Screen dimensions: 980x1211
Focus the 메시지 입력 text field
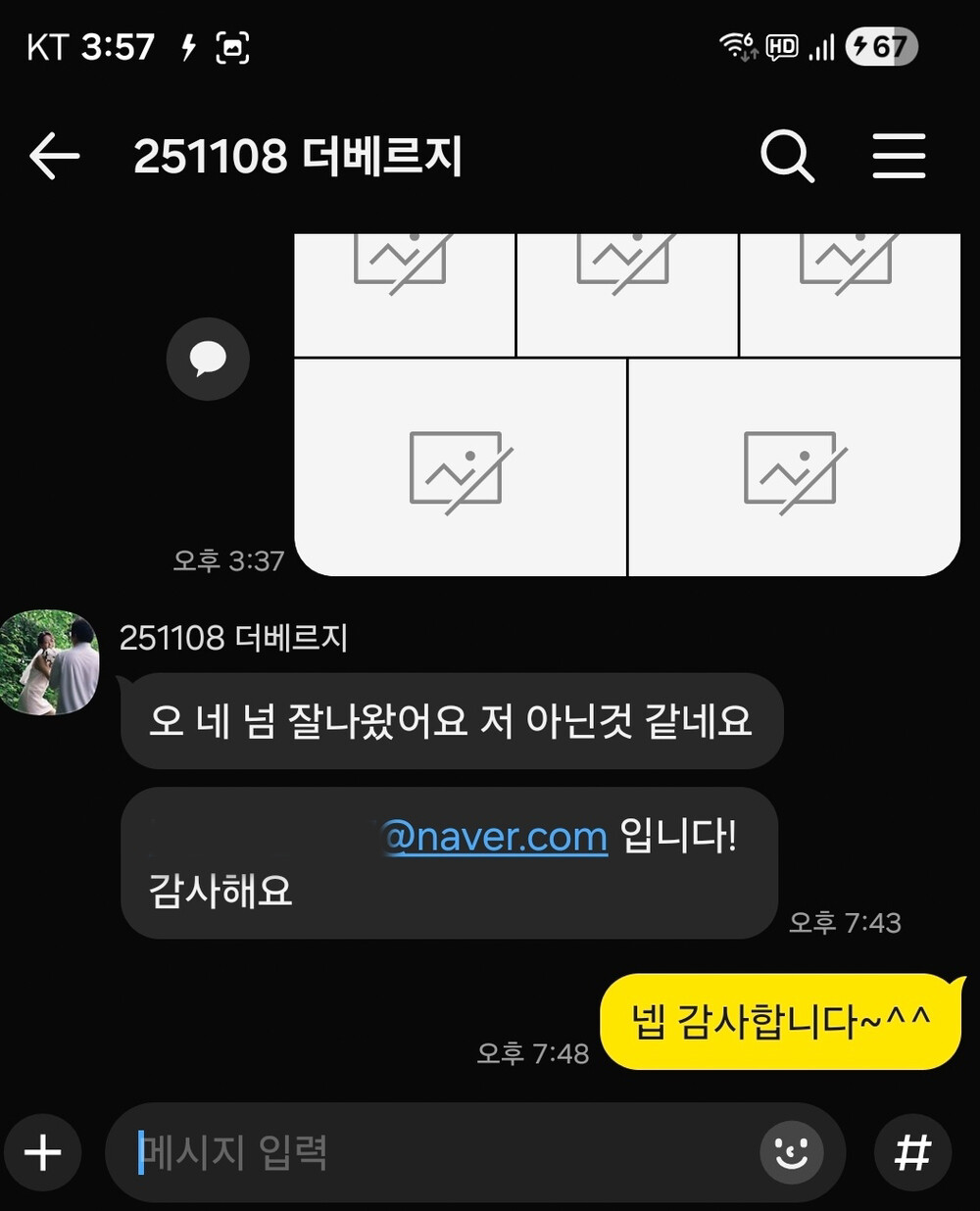click(x=441, y=1153)
